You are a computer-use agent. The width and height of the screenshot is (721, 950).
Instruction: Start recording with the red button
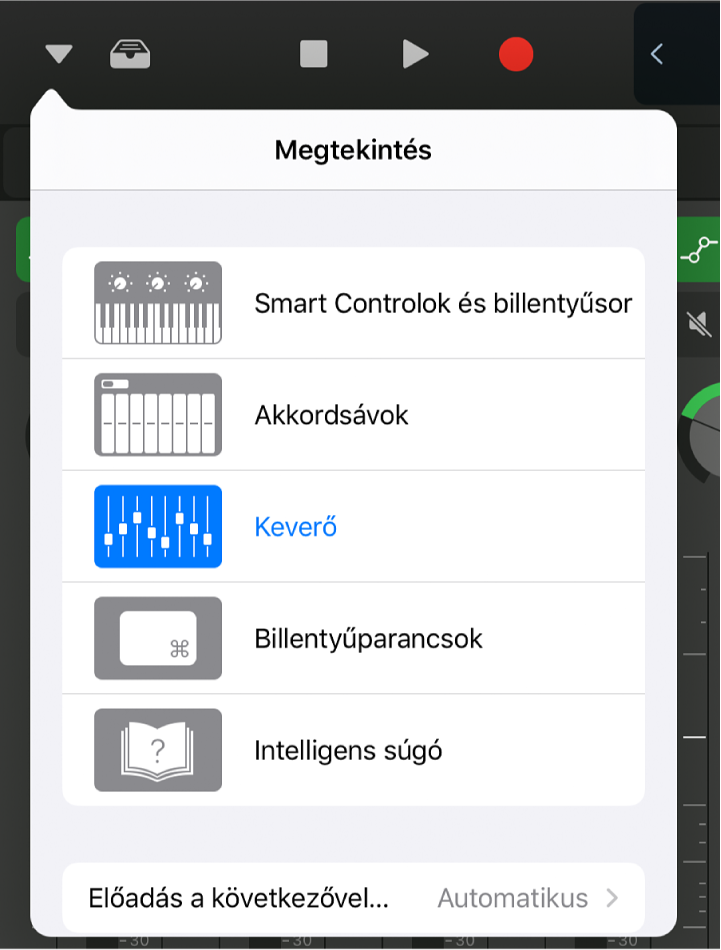516,54
